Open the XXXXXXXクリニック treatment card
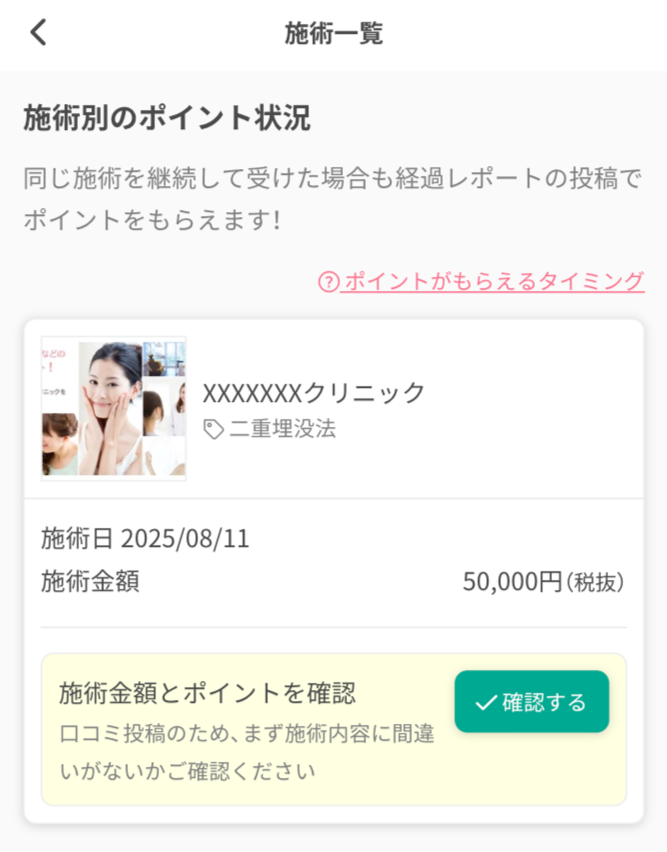This screenshot has height=852, width=667. (314, 393)
